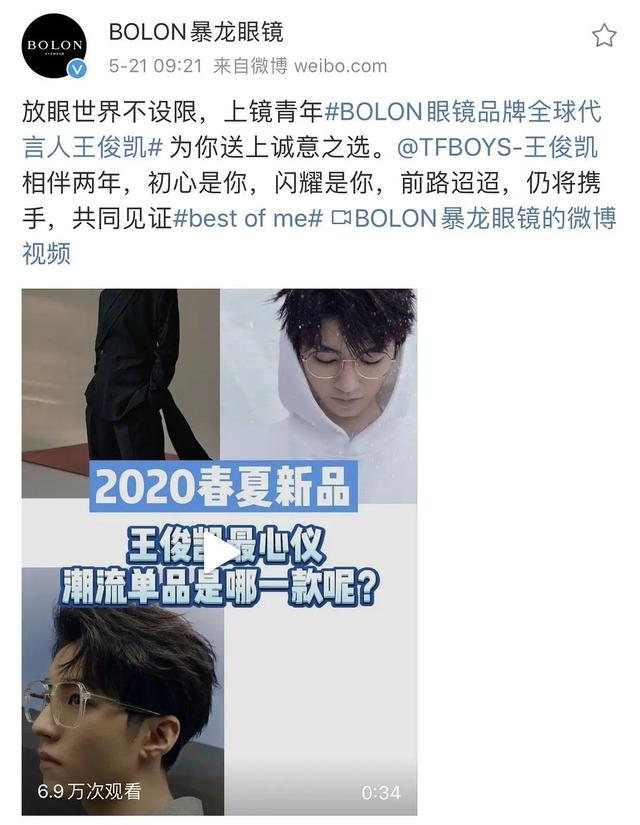The height and width of the screenshot is (825, 640).
Task: Open the #best of me# hashtag
Action: 247,220
